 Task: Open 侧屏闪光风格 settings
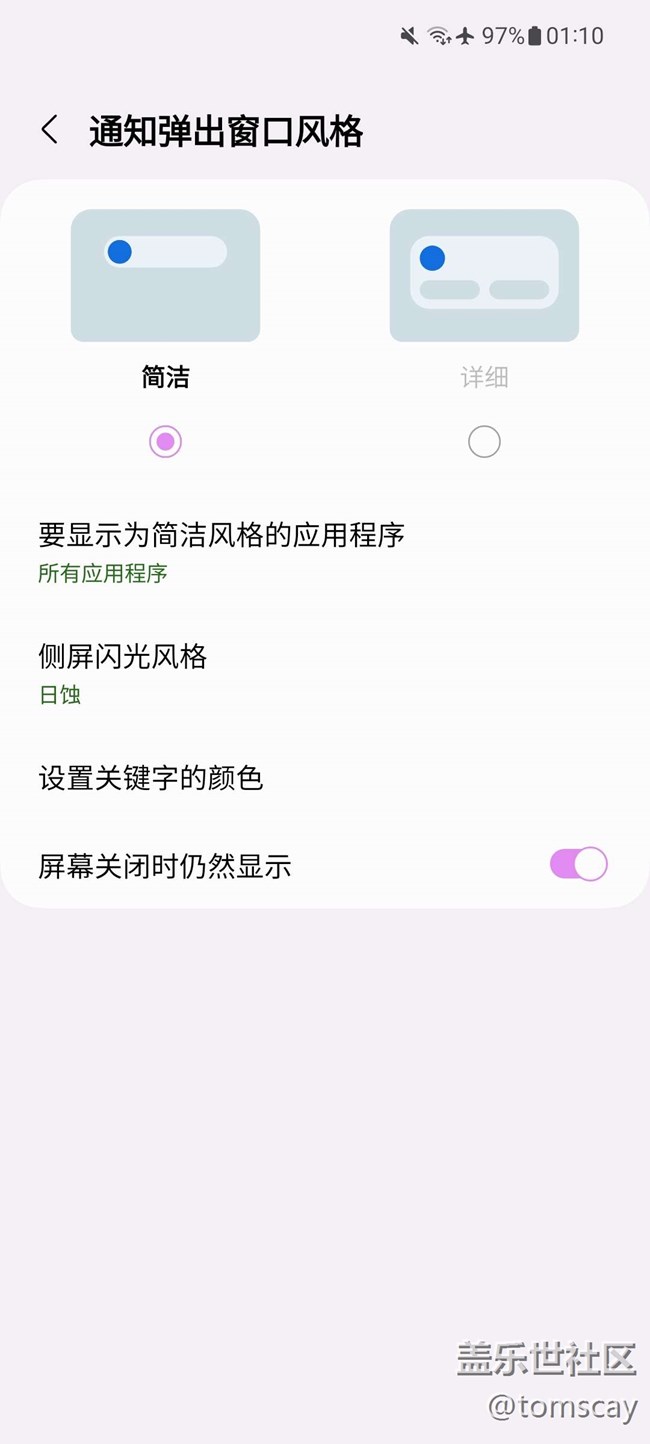point(122,672)
